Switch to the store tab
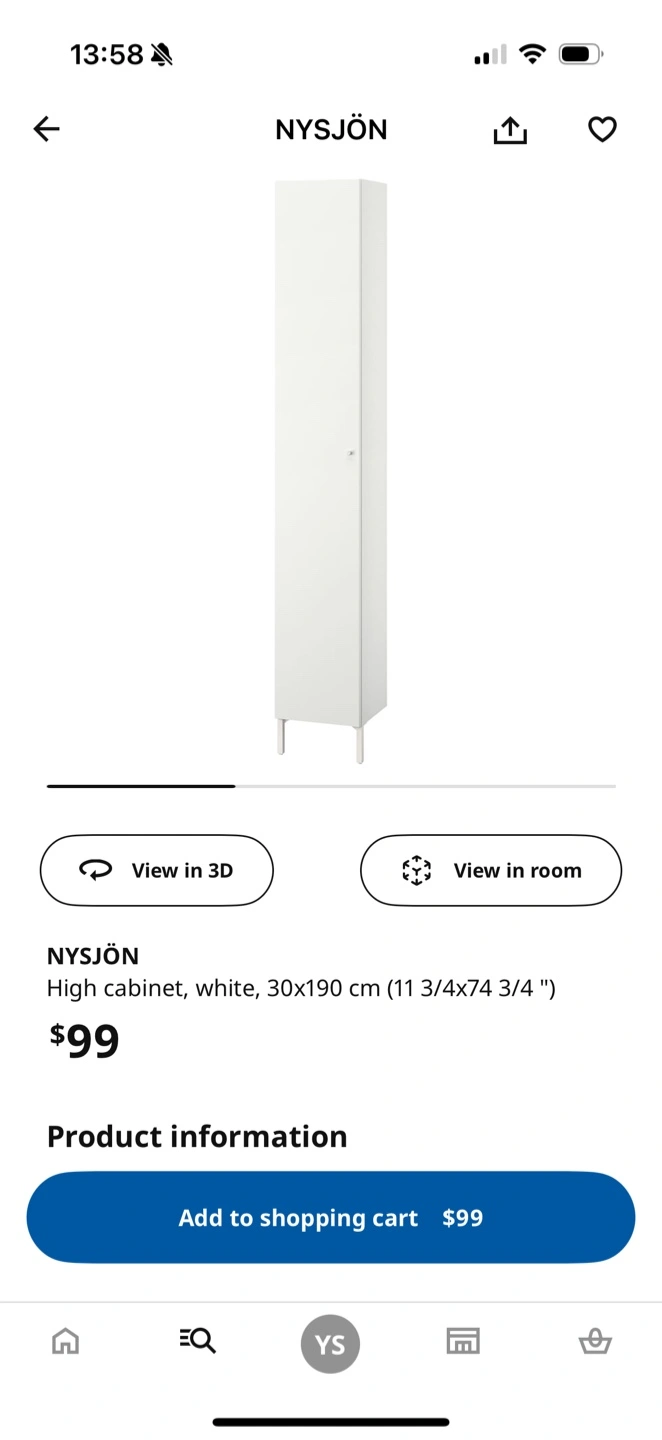The image size is (662, 1440). coord(463,1341)
